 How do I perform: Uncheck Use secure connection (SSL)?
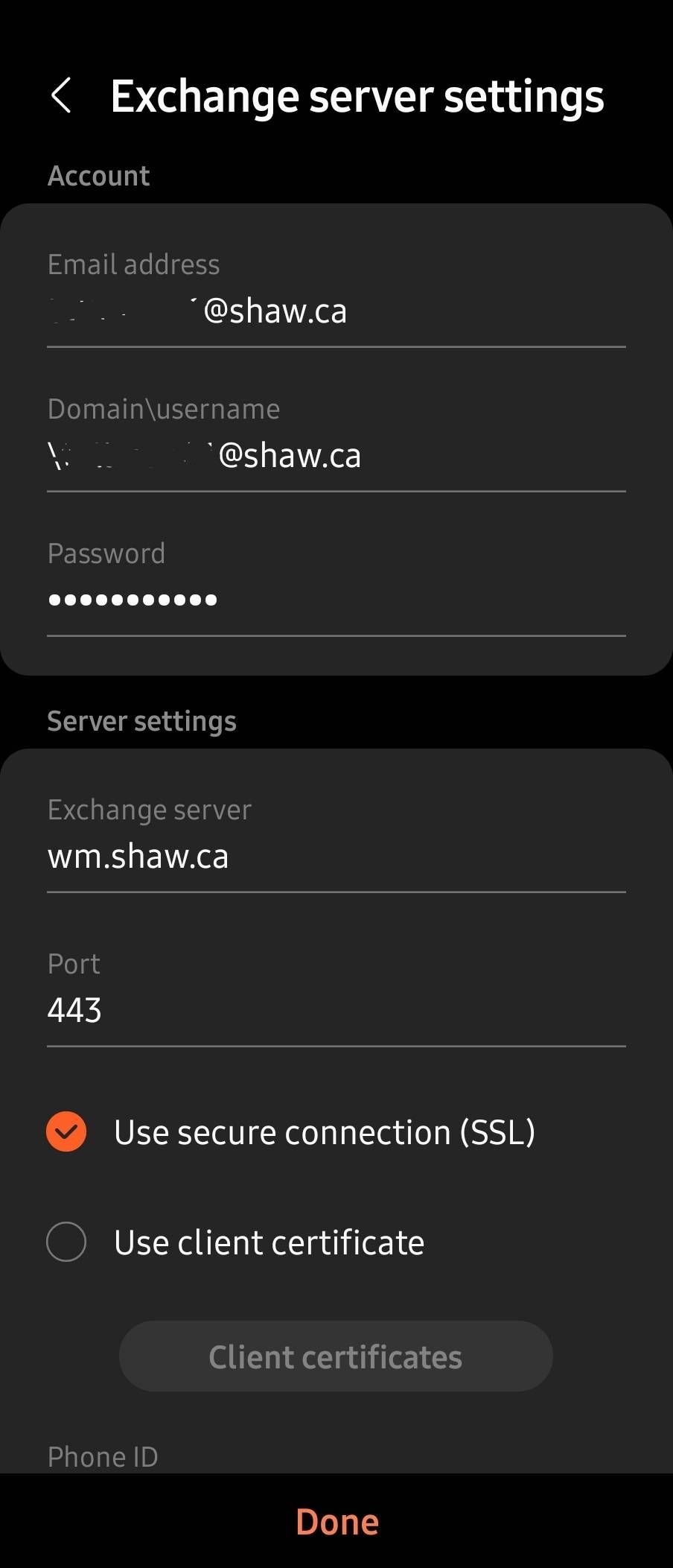pyautogui.click(x=66, y=1132)
